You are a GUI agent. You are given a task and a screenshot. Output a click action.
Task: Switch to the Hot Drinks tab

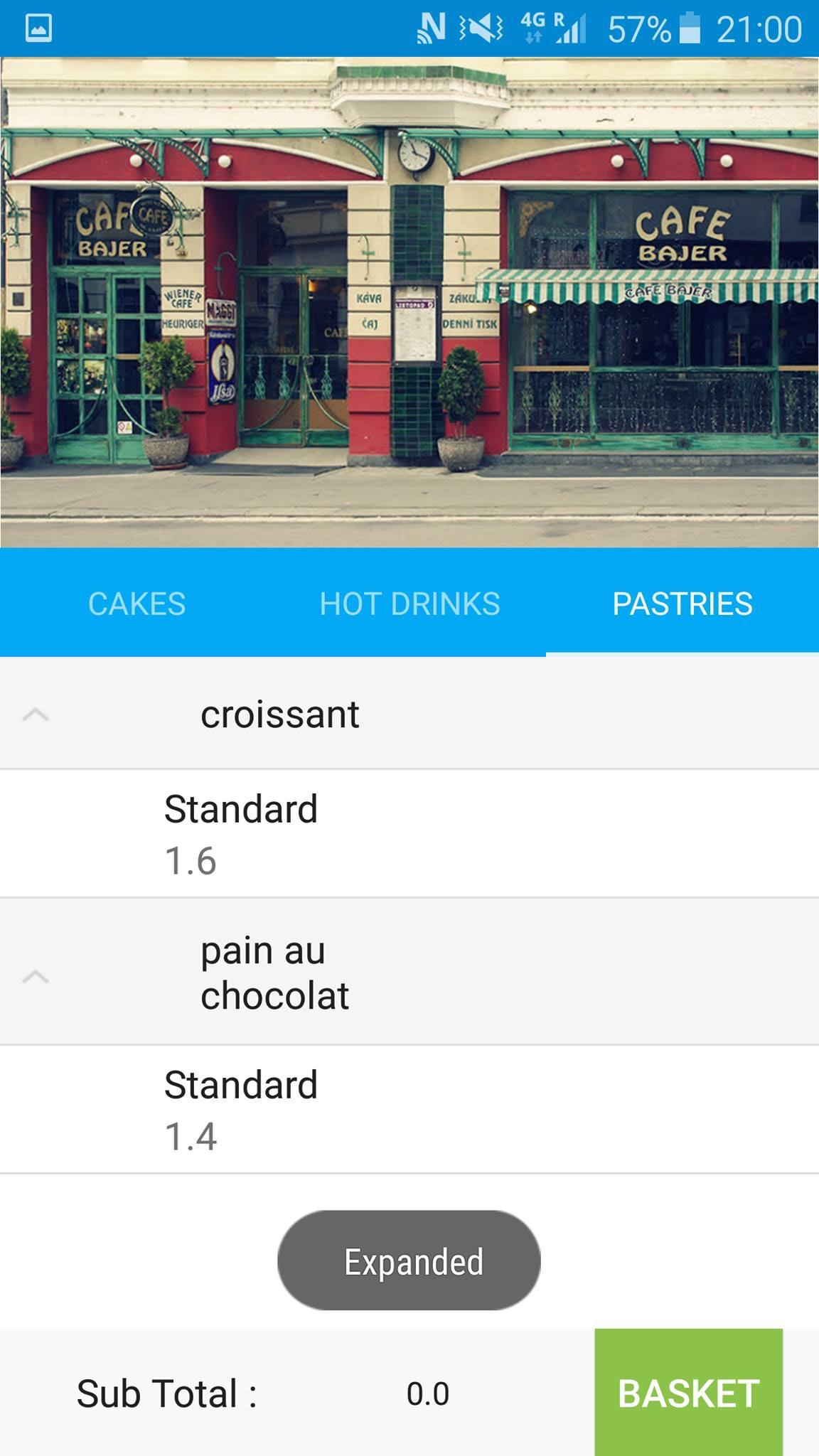coord(409,604)
